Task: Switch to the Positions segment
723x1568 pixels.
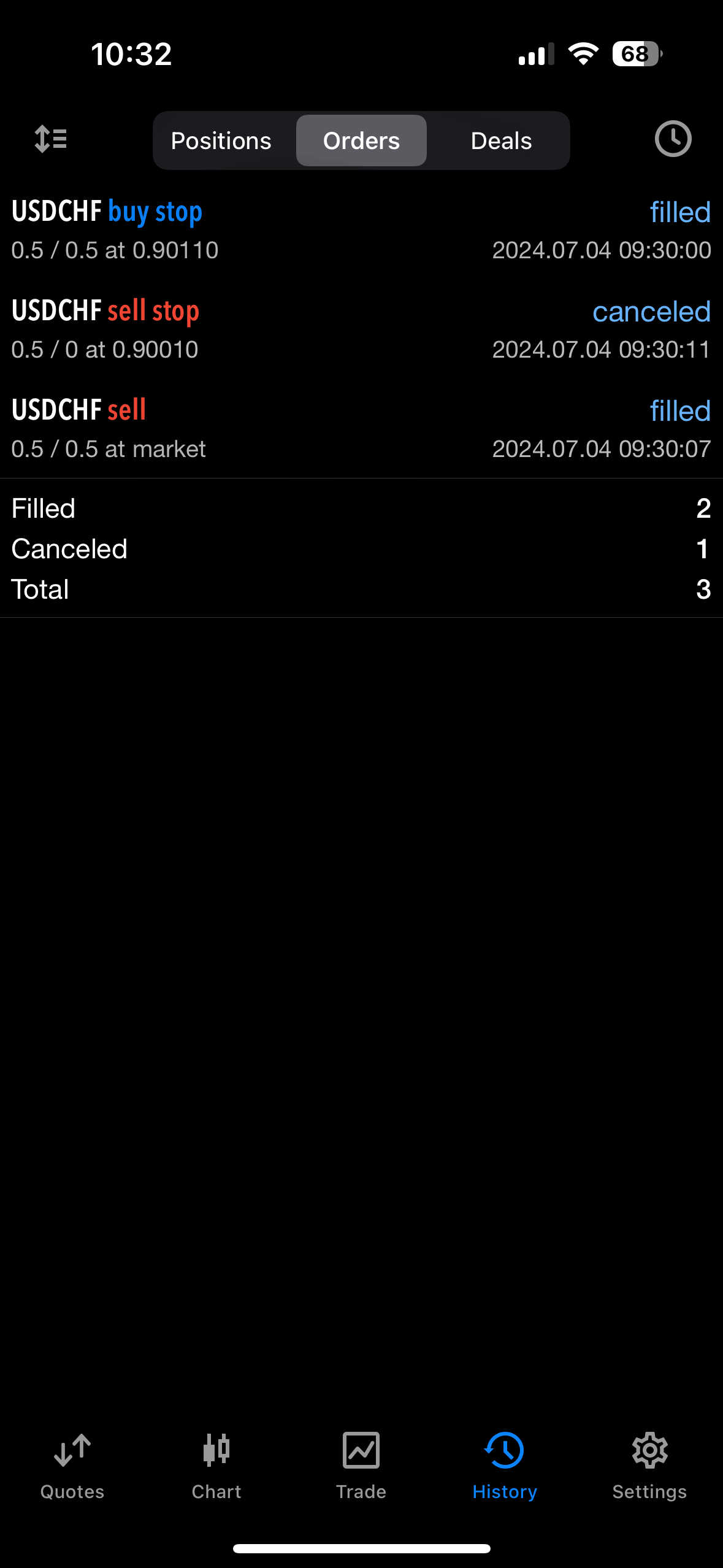Action: (221, 140)
